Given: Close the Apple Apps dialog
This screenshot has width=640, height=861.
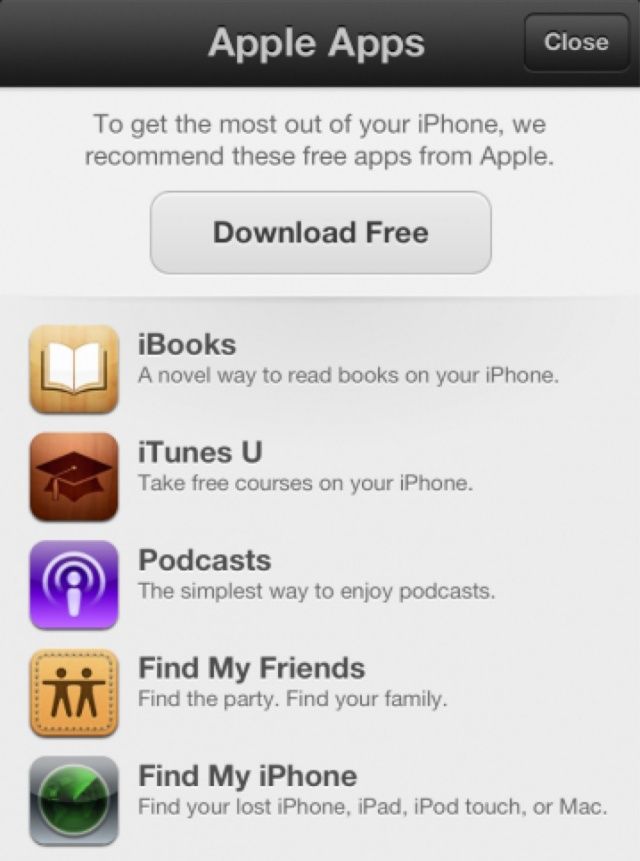Looking at the screenshot, I should [576, 43].
